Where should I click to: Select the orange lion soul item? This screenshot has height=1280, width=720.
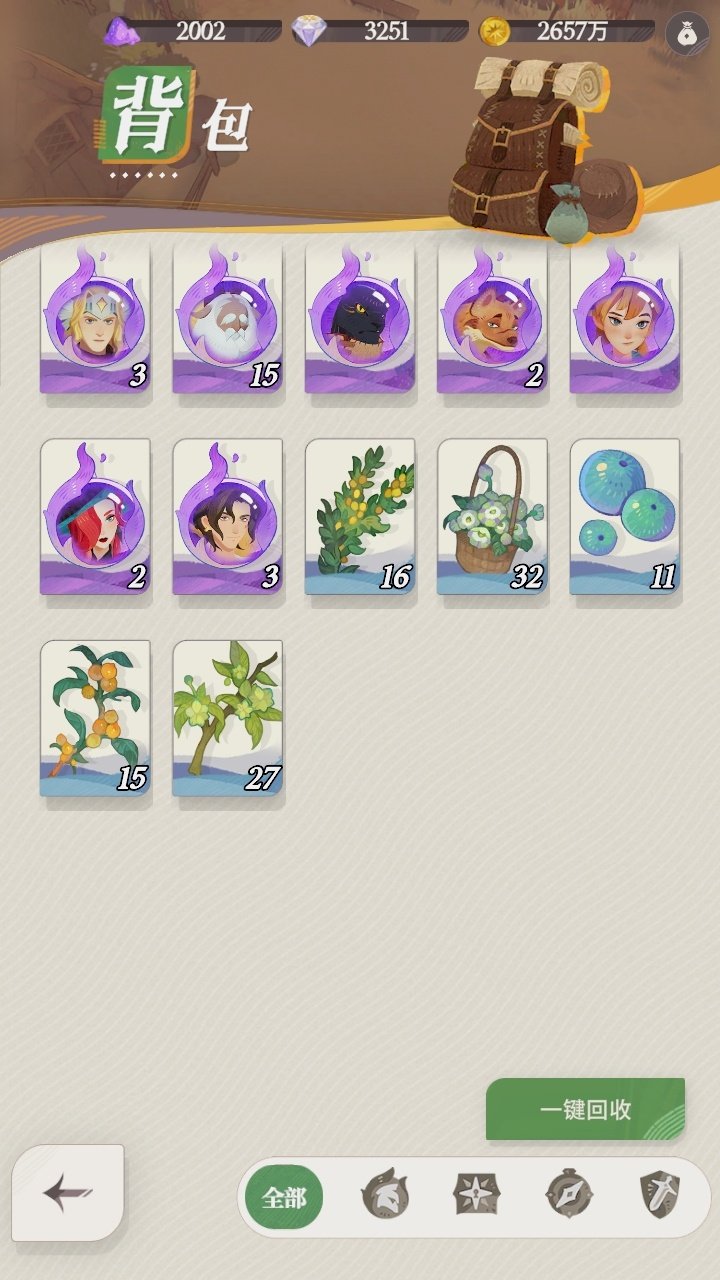492,318
